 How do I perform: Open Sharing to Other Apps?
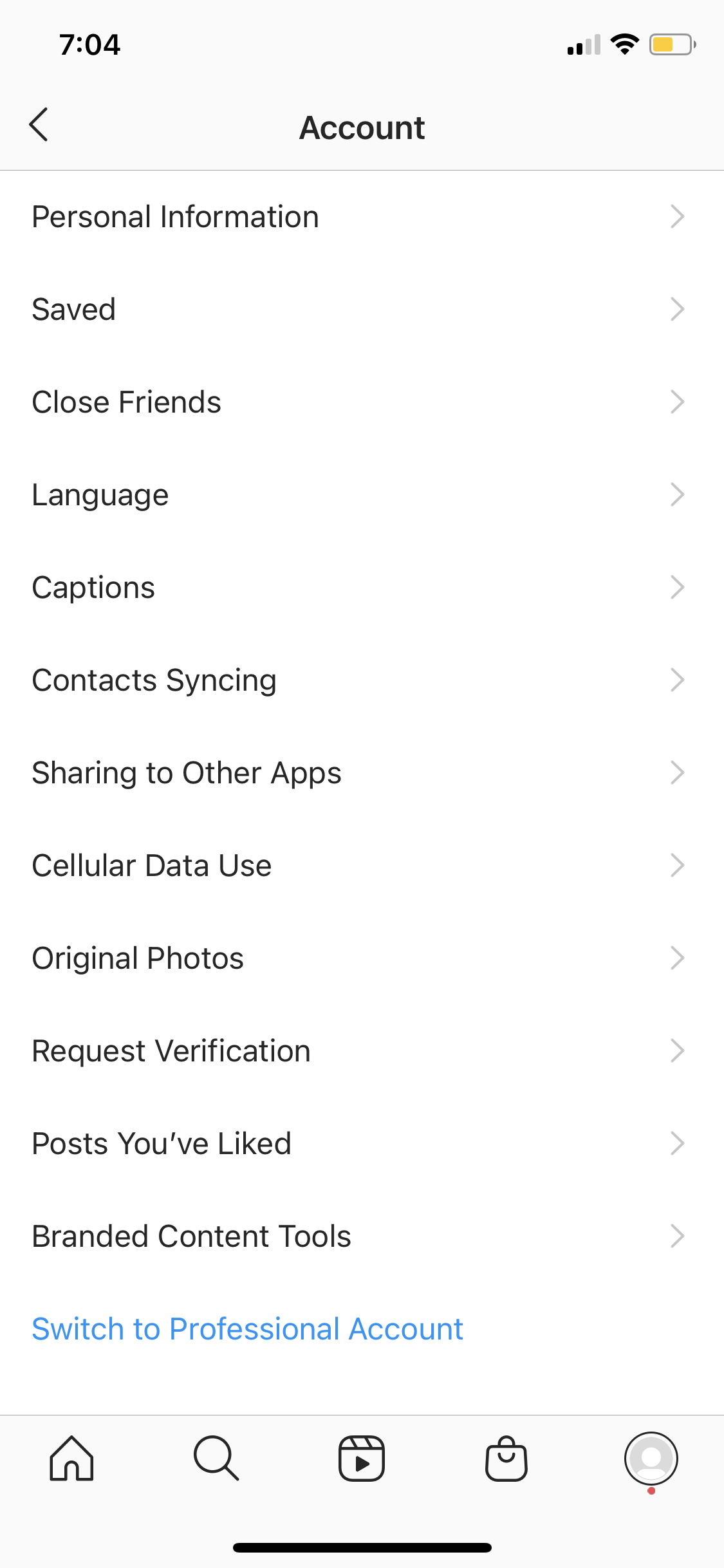(362, 773)
